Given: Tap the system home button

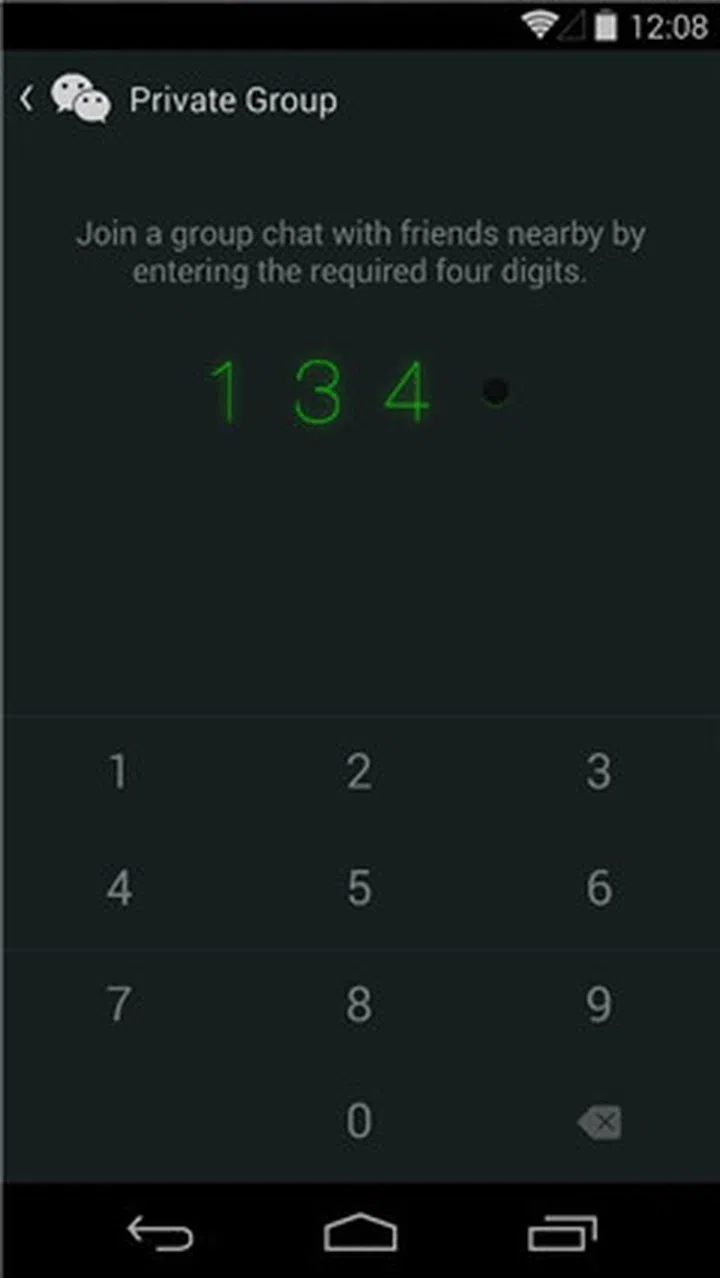Looking at the screenshot, I should 360,1233.
